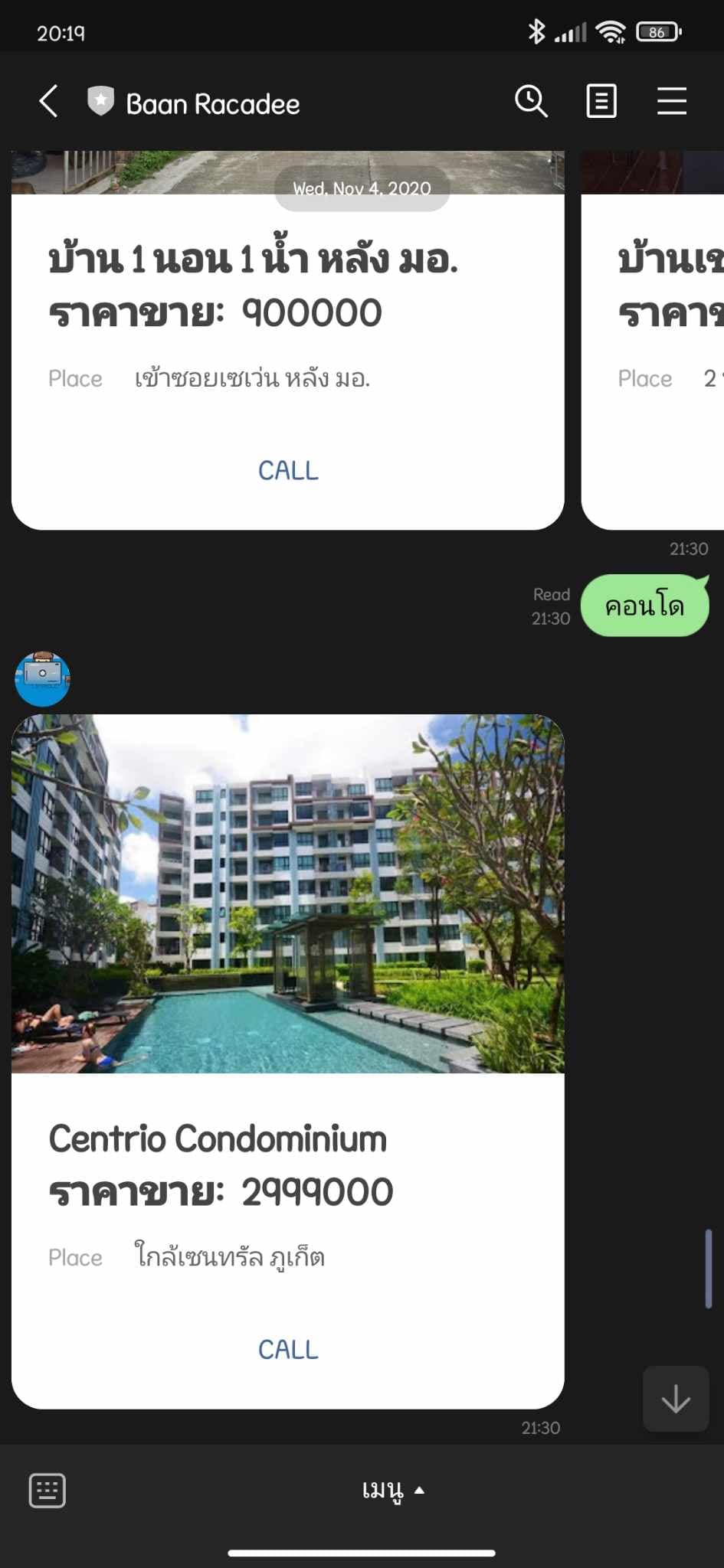Viewport: 724px width, 1568px height.
Task: Open the Centrio Condominium photo
Action: pyautogui.click(x=288, y=893)
